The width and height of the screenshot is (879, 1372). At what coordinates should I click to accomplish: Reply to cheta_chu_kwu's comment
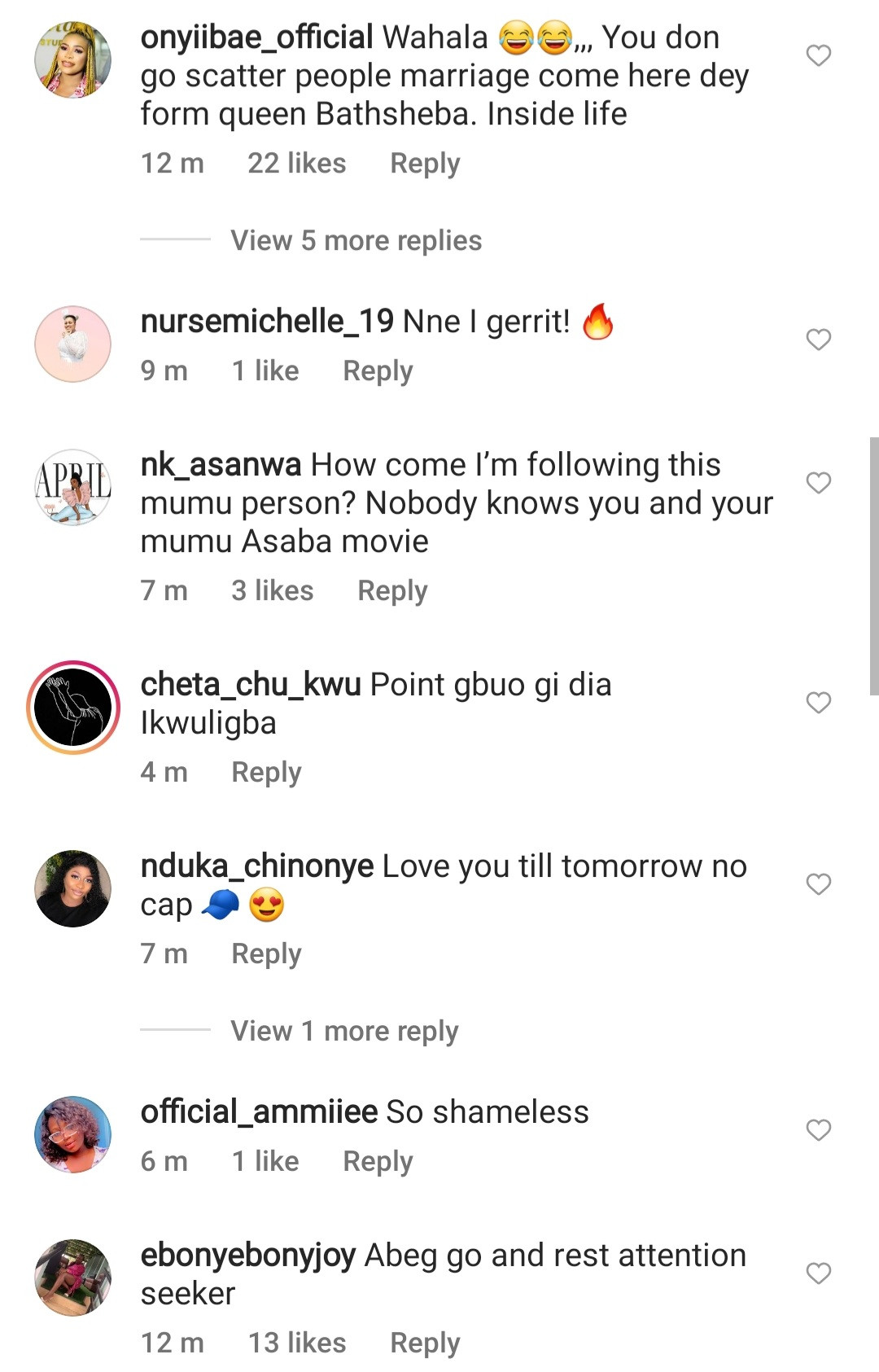(266, 773)
